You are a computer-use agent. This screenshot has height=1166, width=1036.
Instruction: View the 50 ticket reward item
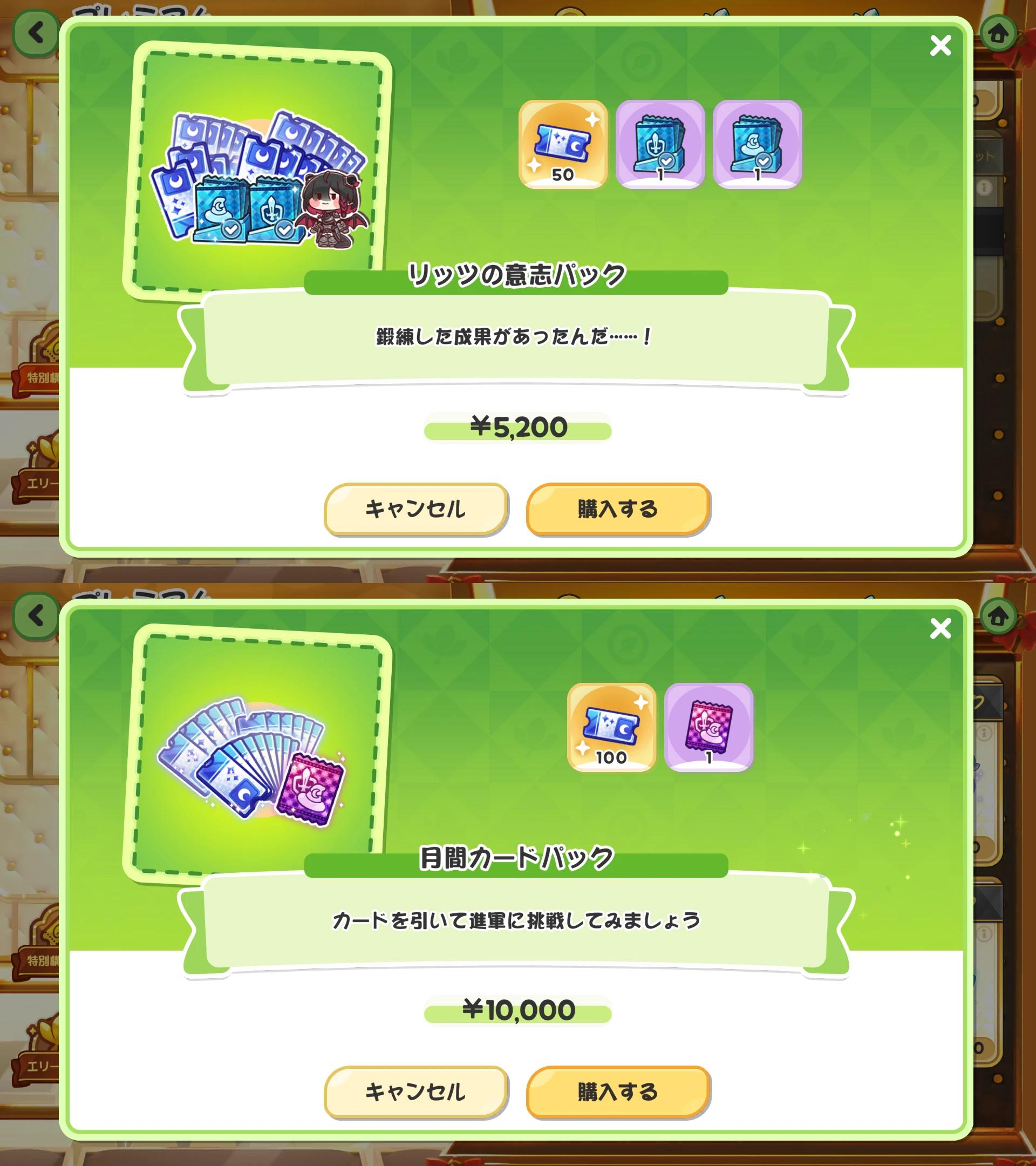pyautogui.click(x=563, y=144)
